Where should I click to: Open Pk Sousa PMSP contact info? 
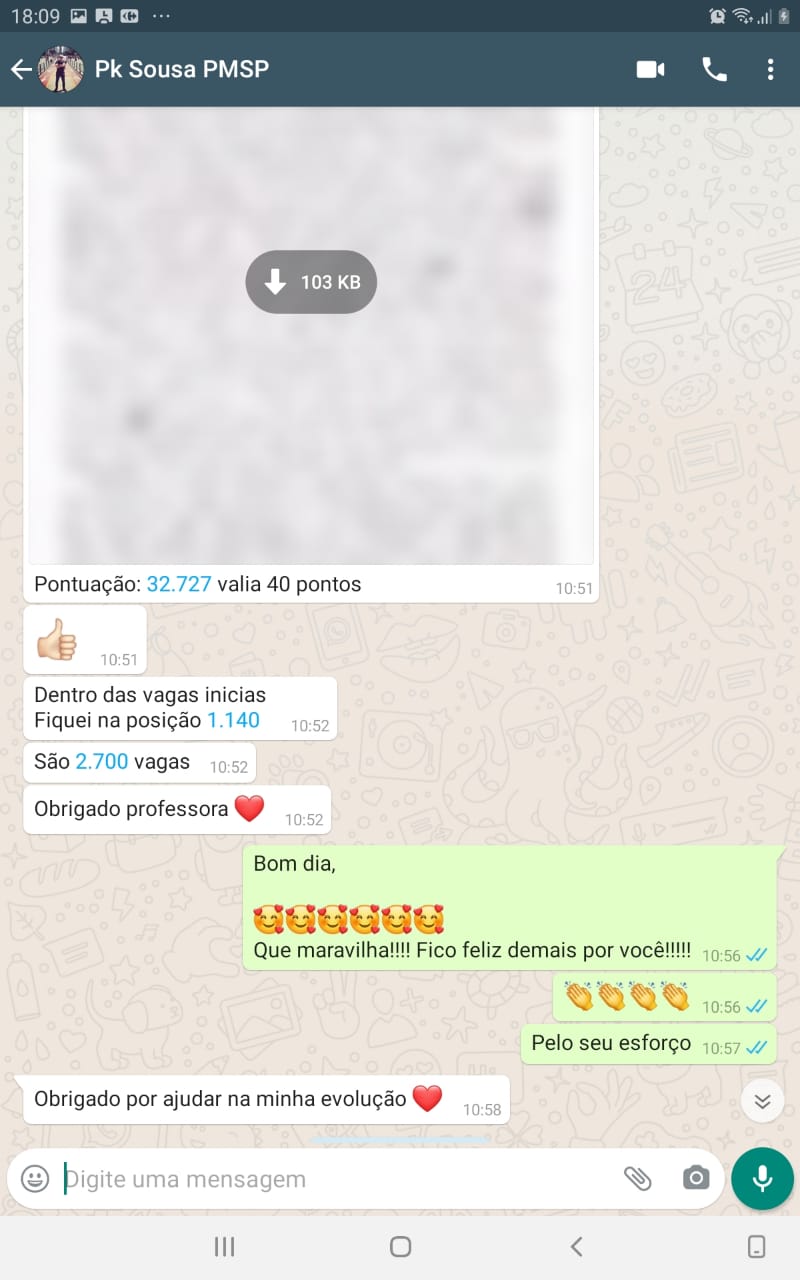(x=182, y=69)
